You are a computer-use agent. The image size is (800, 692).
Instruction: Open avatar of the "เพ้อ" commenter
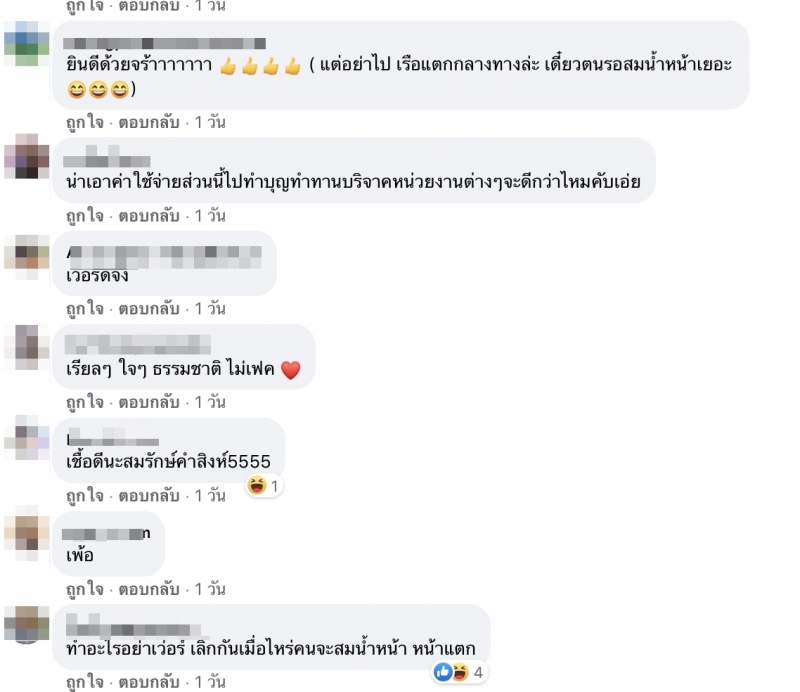tap(27, 532)
